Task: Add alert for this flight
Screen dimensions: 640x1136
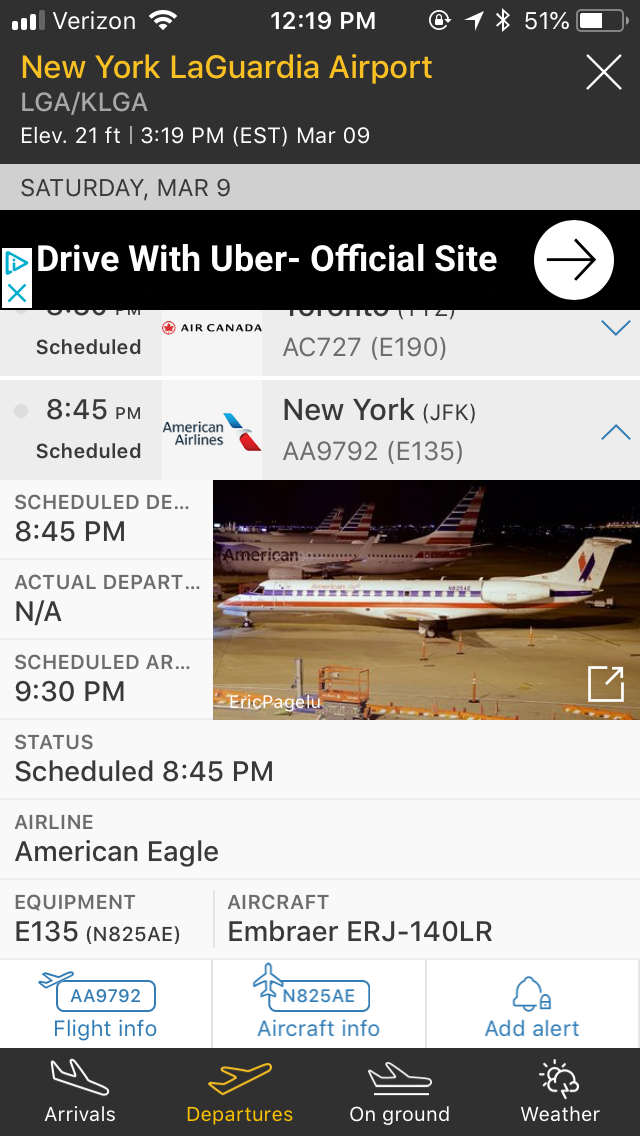Action: [x=532, y=1004]
